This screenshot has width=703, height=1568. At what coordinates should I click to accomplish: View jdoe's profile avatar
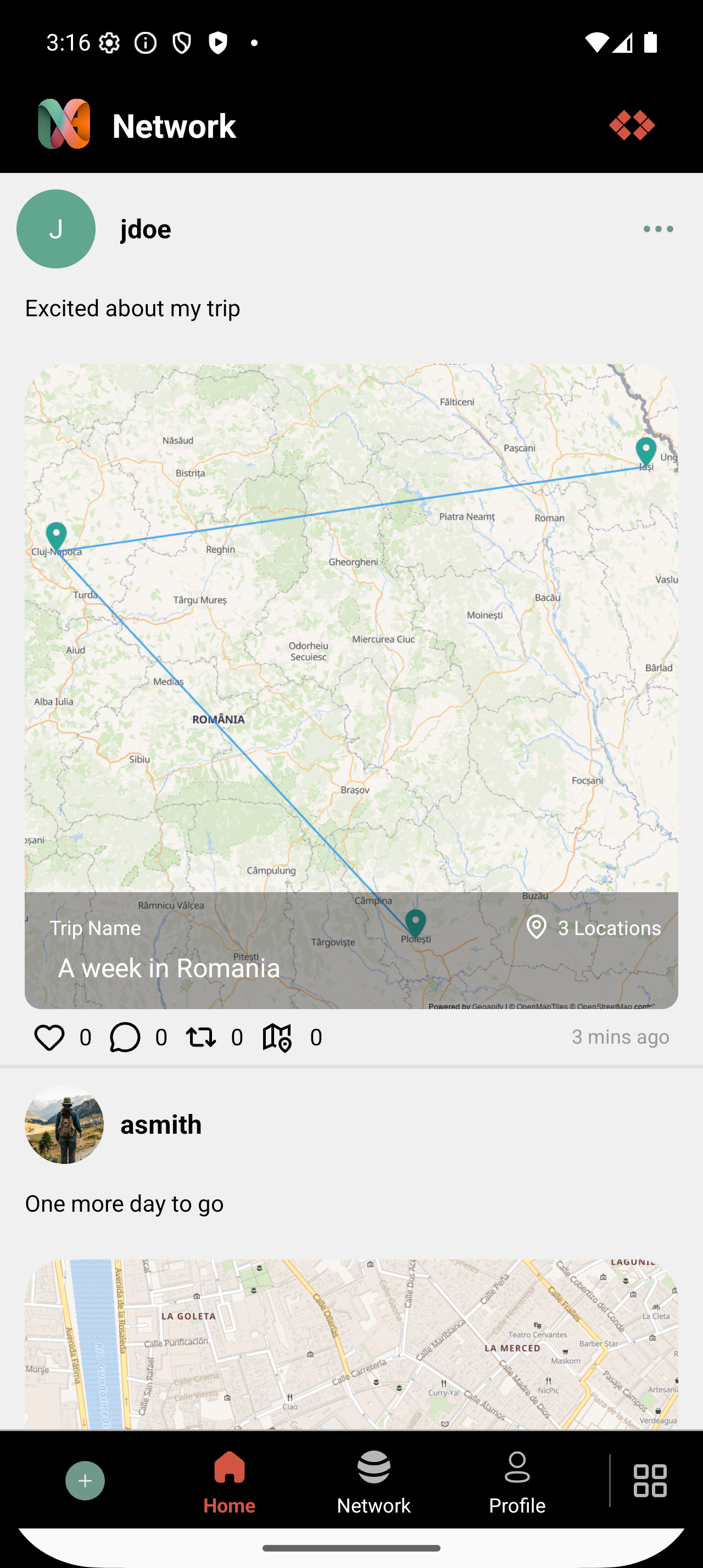(56, 229)
